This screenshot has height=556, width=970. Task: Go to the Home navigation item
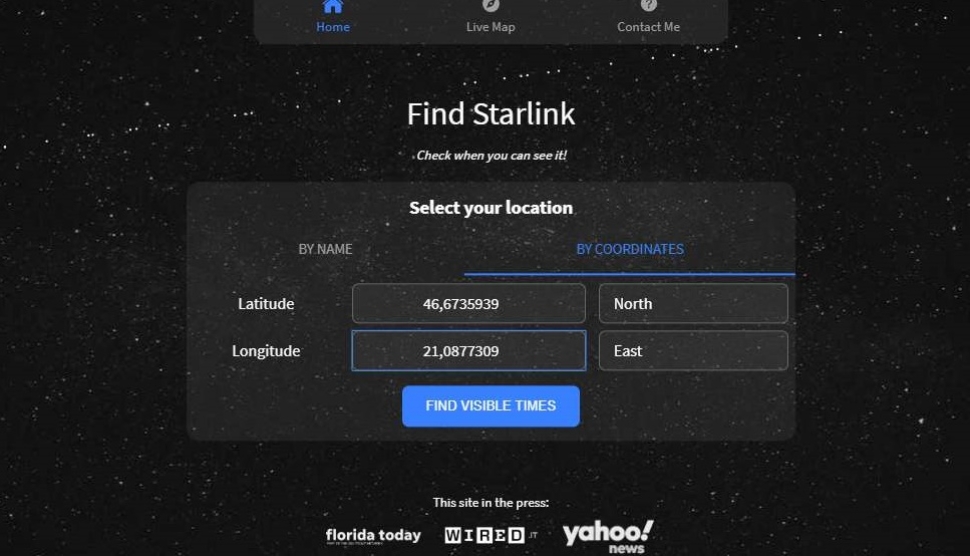(x=333, y=17)
